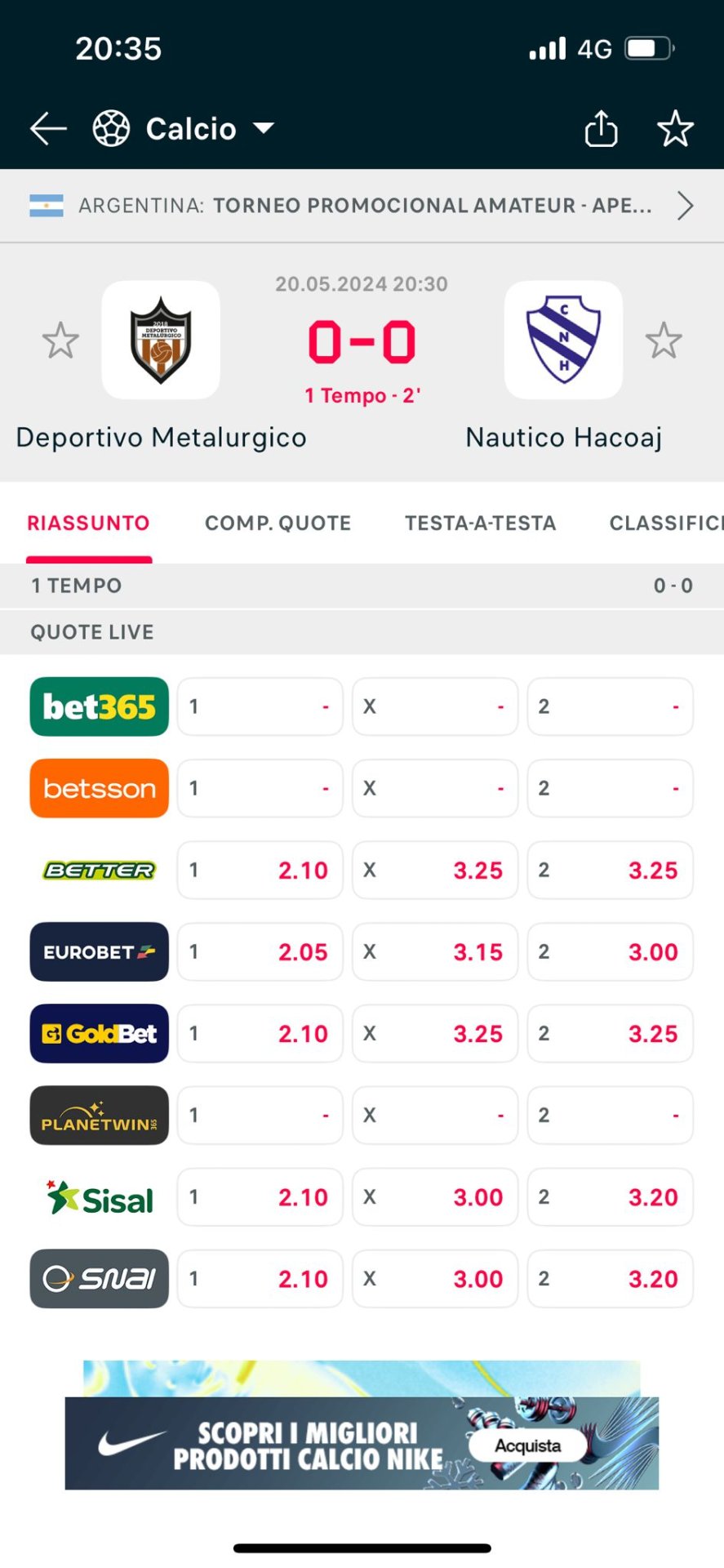
Task: Open Nautico Hacoaj team logo
Action: click(563, 340)
